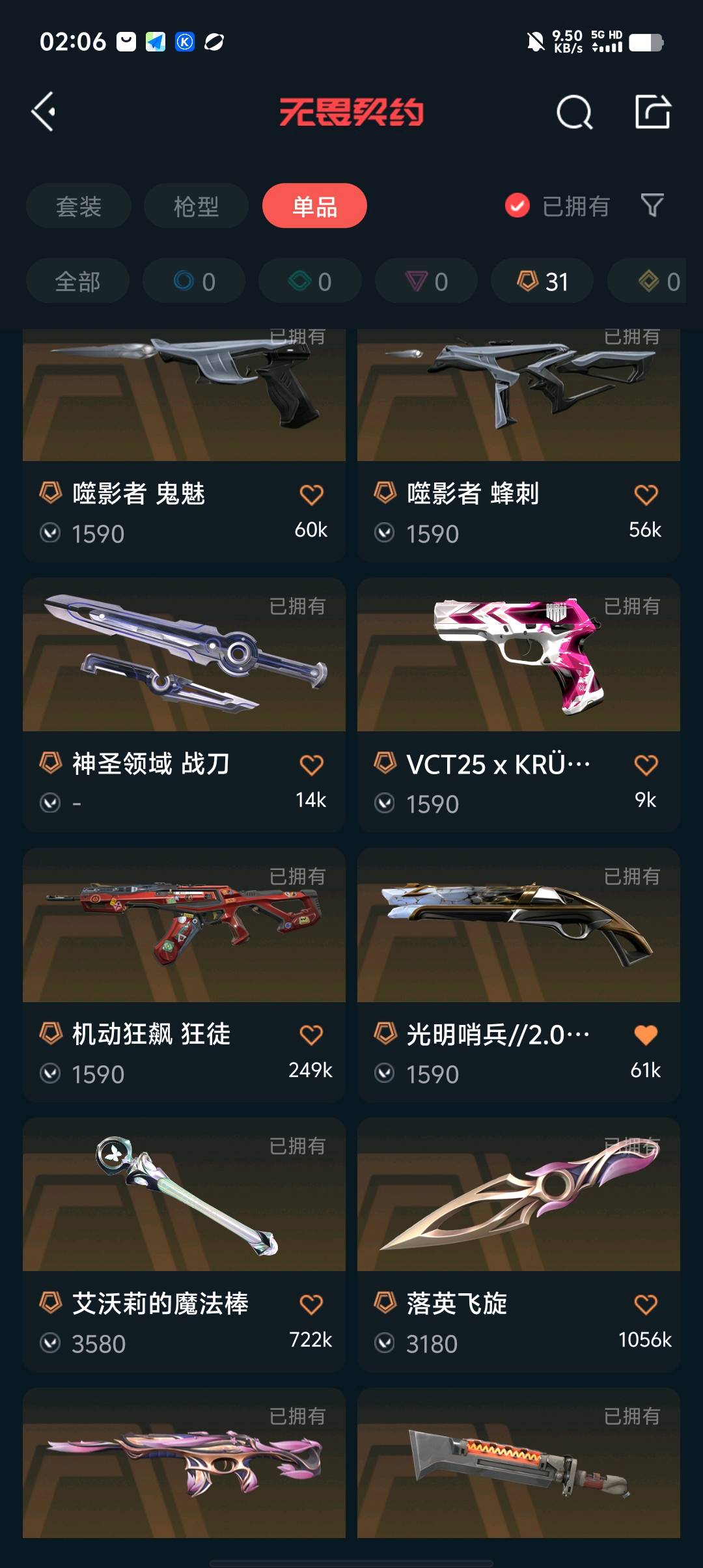The image size is (703, 1568).
Task: Switch to the 套装 tab
Action: [x=79, y=206]
